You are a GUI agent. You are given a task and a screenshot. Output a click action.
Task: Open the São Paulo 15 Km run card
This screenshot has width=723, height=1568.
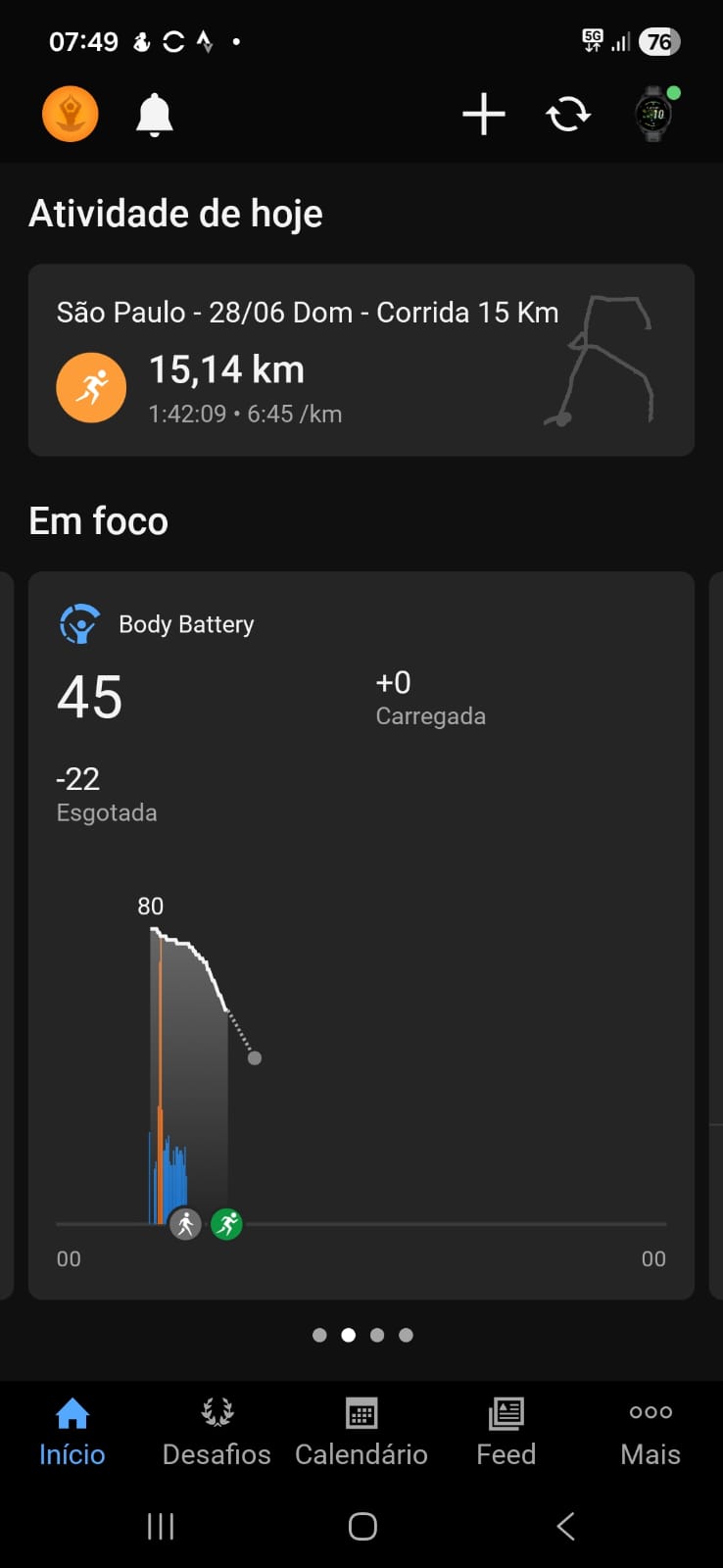pyautogui.click(x=361, y=360)
